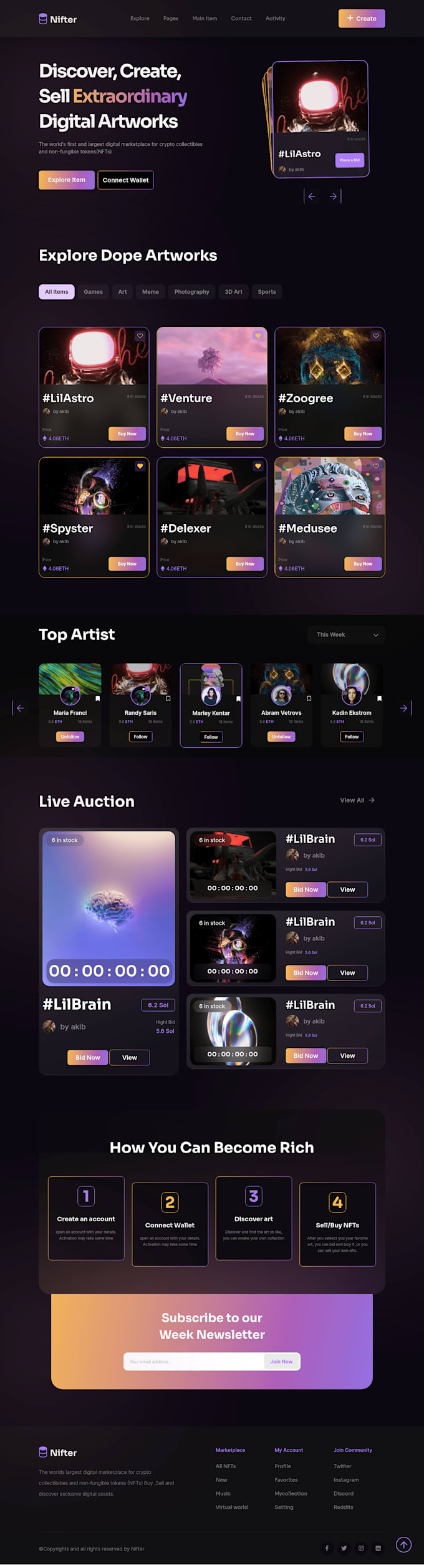Open the Favorites footer link
The width and height of the screenshot is (424, 1568).
[x=286, y=1480]
